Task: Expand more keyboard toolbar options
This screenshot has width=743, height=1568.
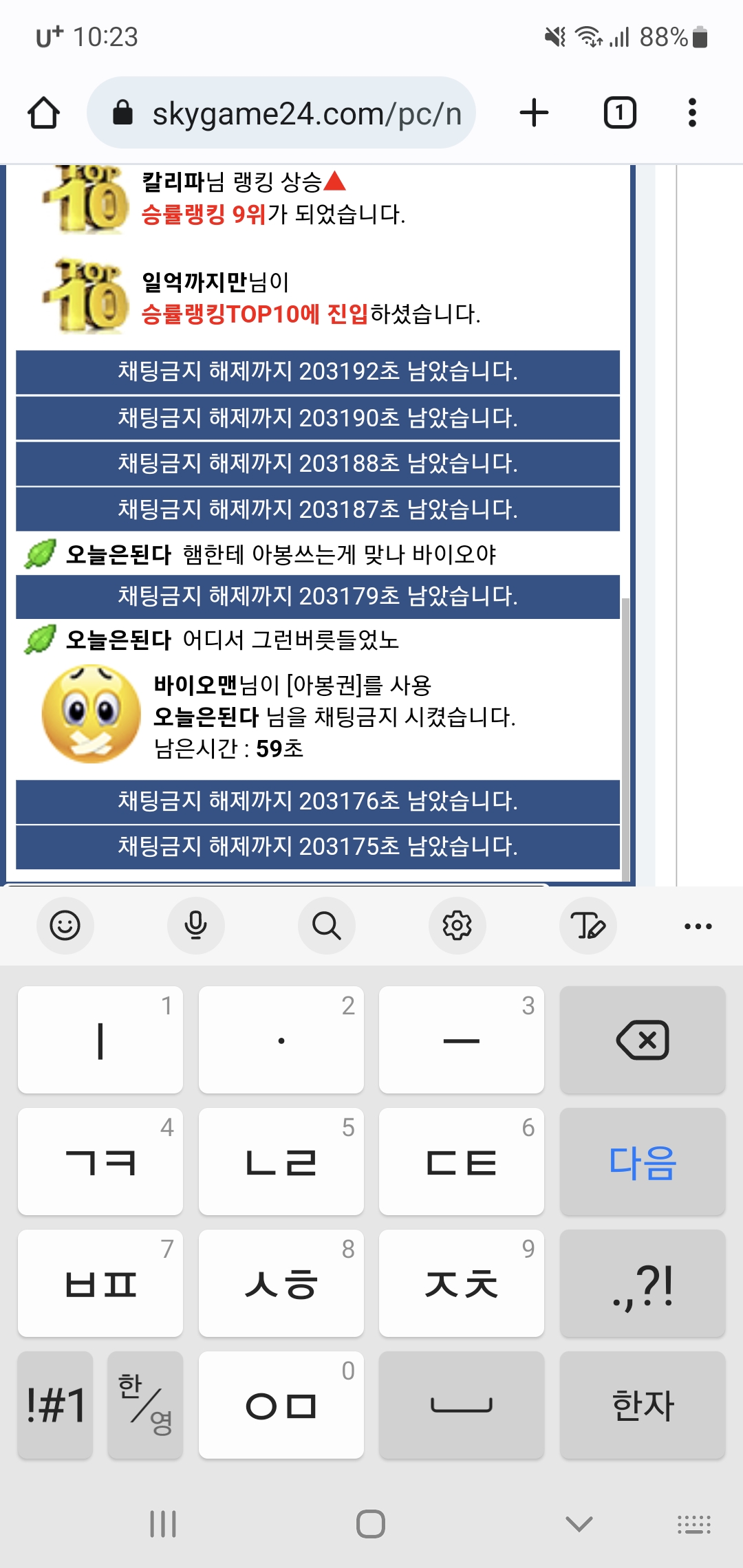Action: coord(698,926)
